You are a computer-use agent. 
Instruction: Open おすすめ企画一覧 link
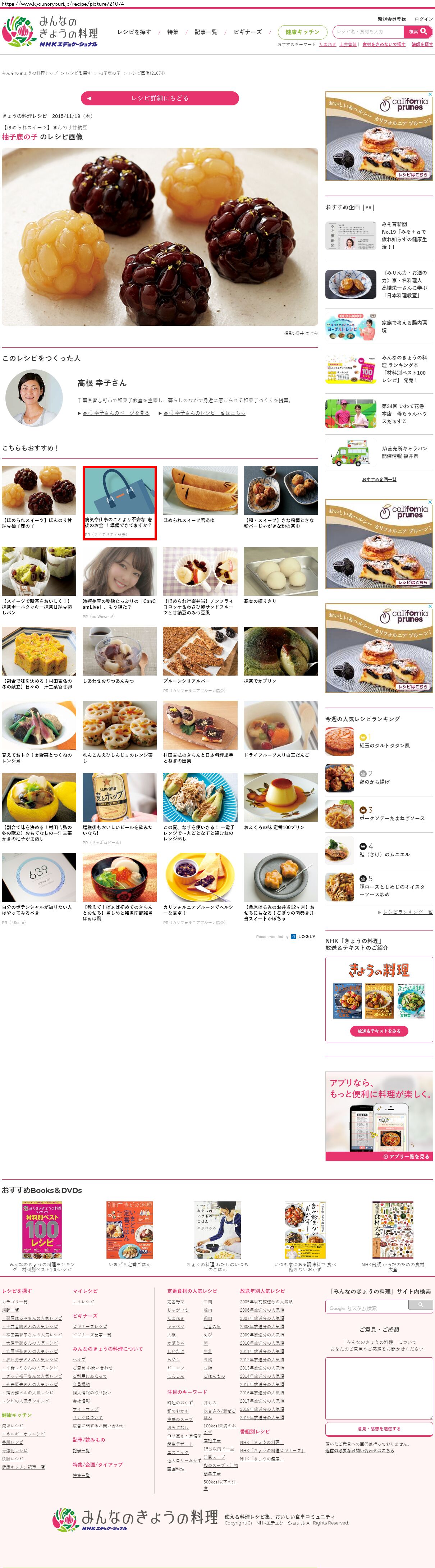(379, 479)
